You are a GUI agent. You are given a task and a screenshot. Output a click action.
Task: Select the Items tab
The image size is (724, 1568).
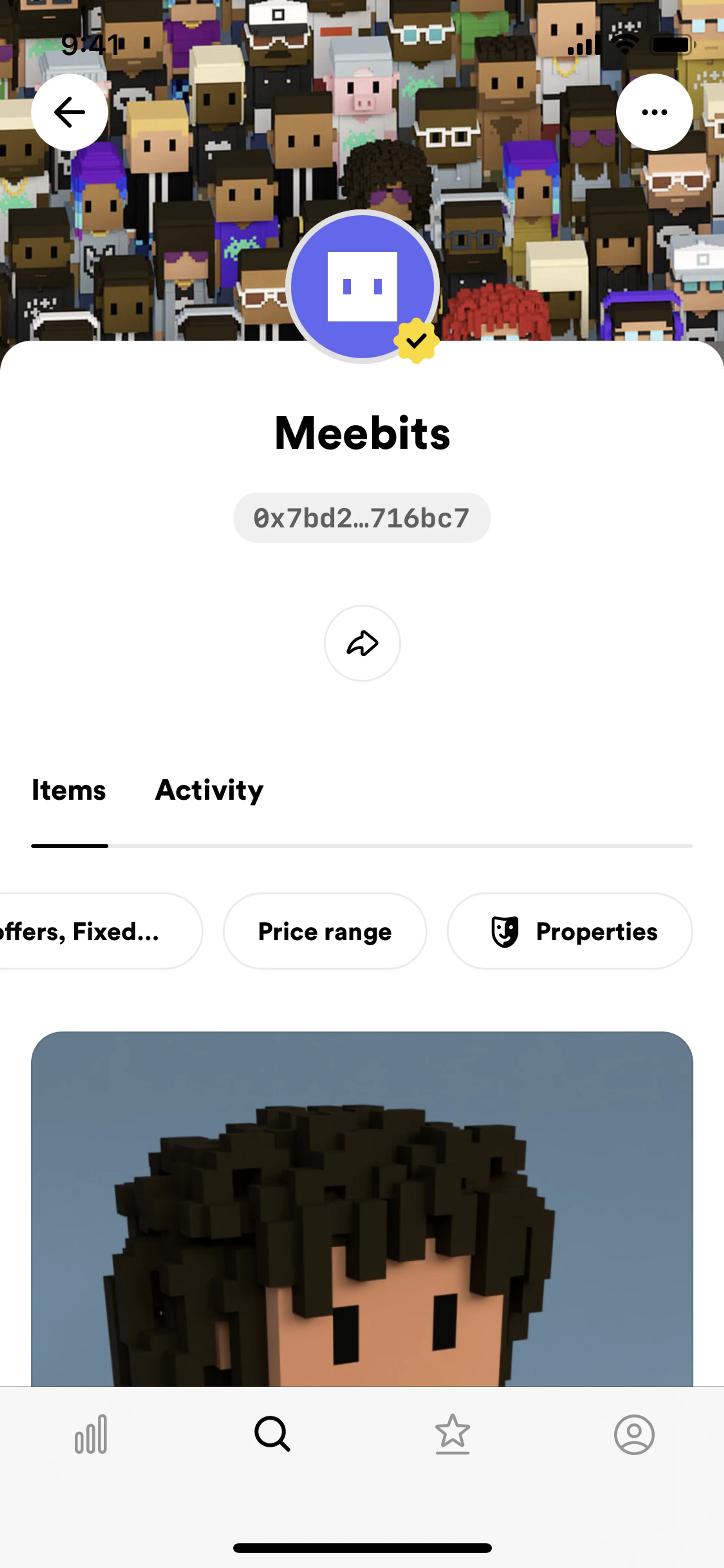click(69, 790)
